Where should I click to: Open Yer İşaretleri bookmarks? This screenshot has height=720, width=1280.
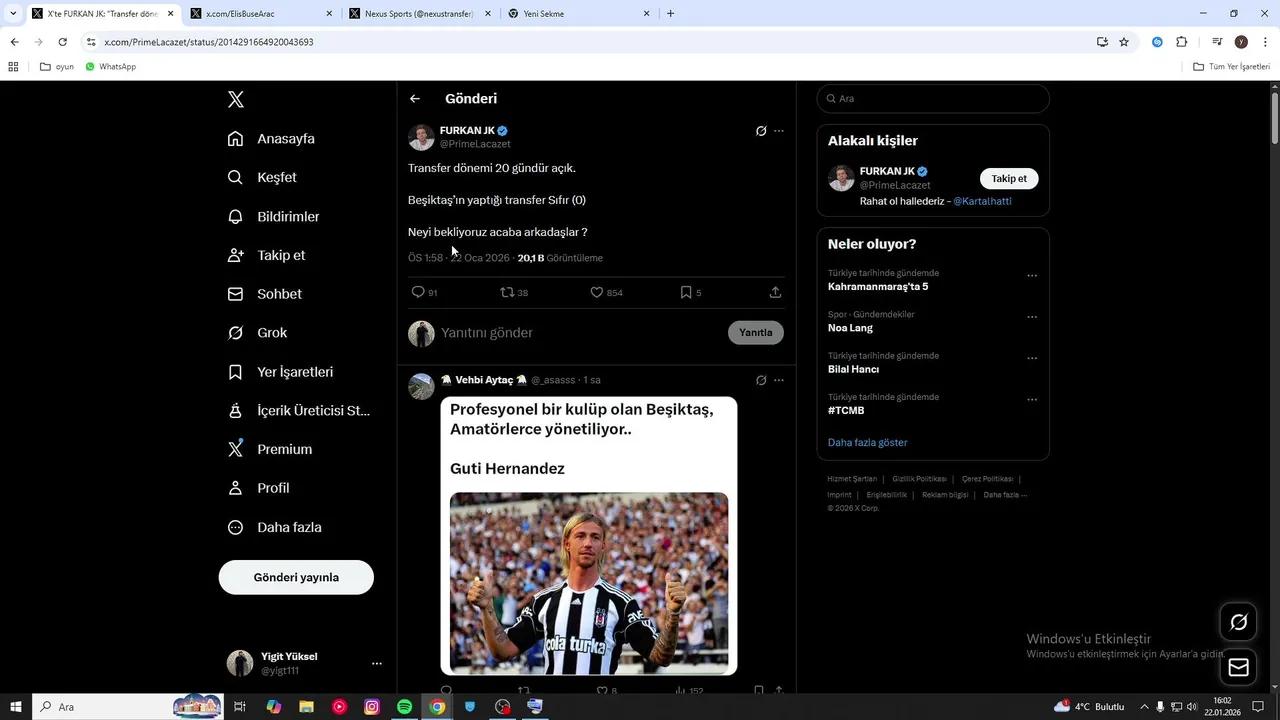click(294, 372)
